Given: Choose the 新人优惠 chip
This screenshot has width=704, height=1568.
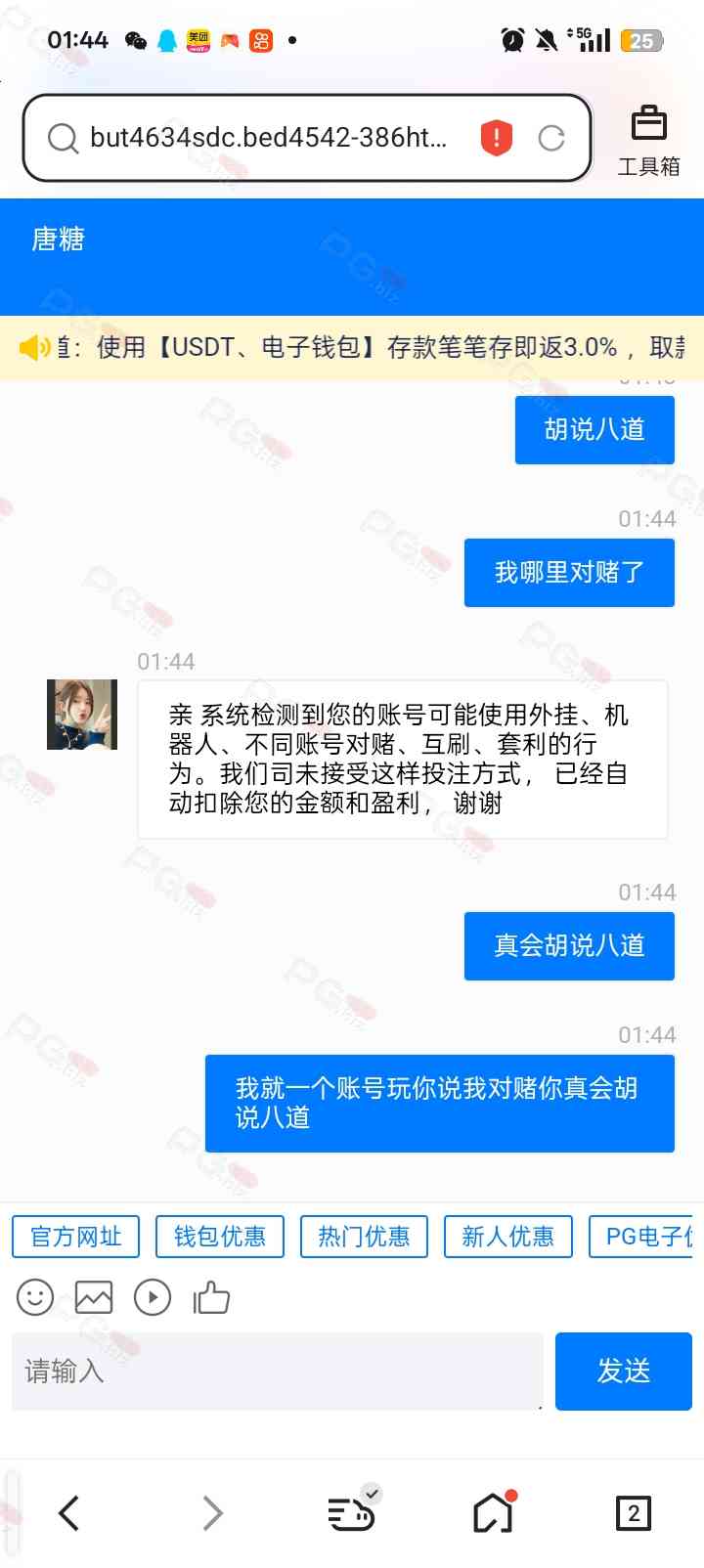Looking at the screenshot, I should (x=507, y=1237).
